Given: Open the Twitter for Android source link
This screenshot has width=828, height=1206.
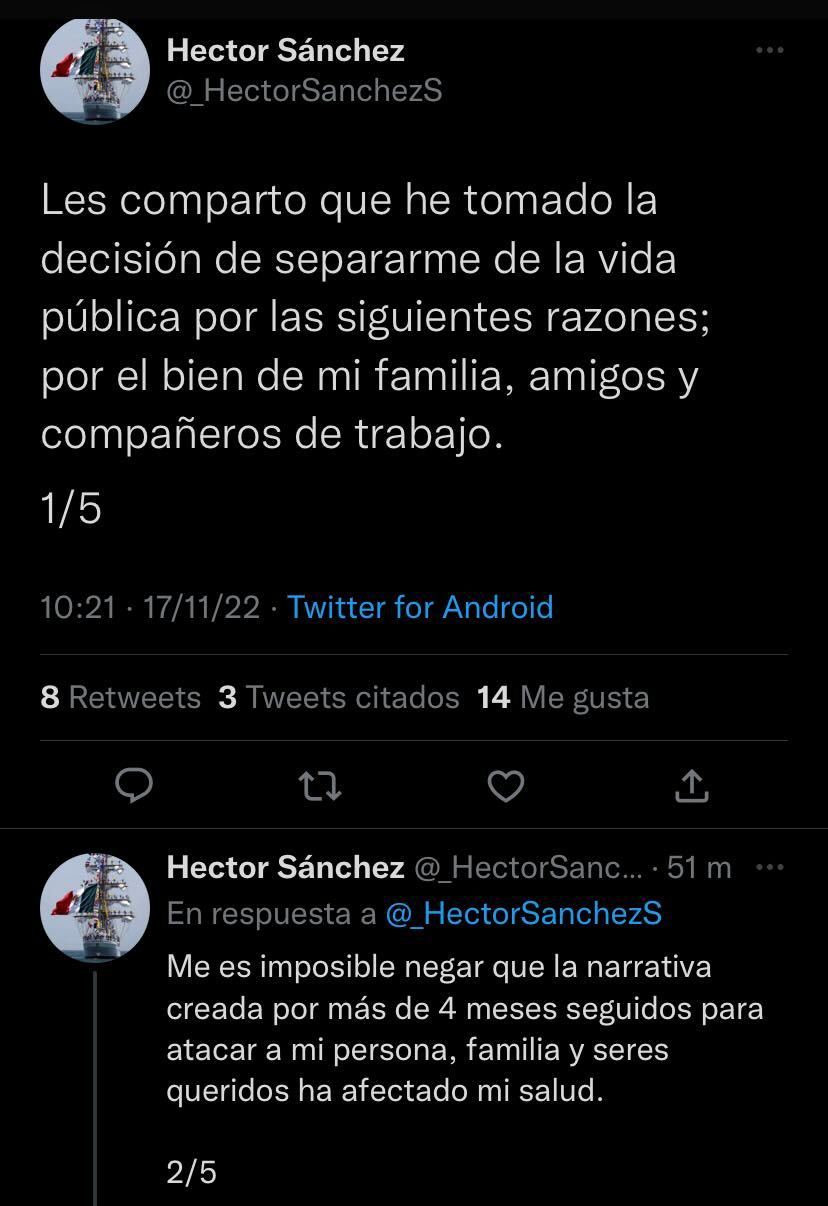Looking at the screenshot, I should click(x=420, y=607).
